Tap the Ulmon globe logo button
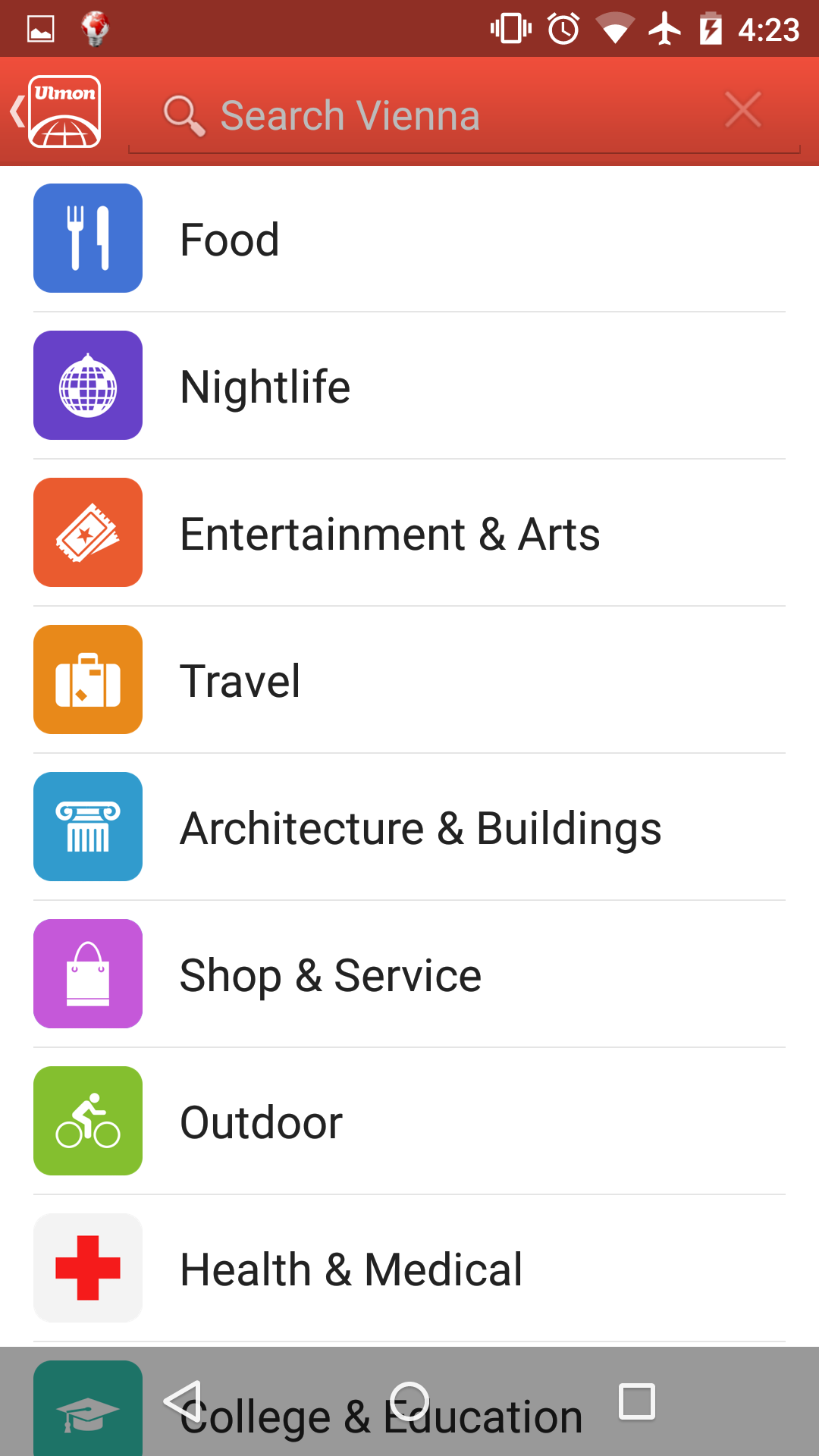Image resolution: width=819 pixels, height=1456 pixels. point(64,111)
